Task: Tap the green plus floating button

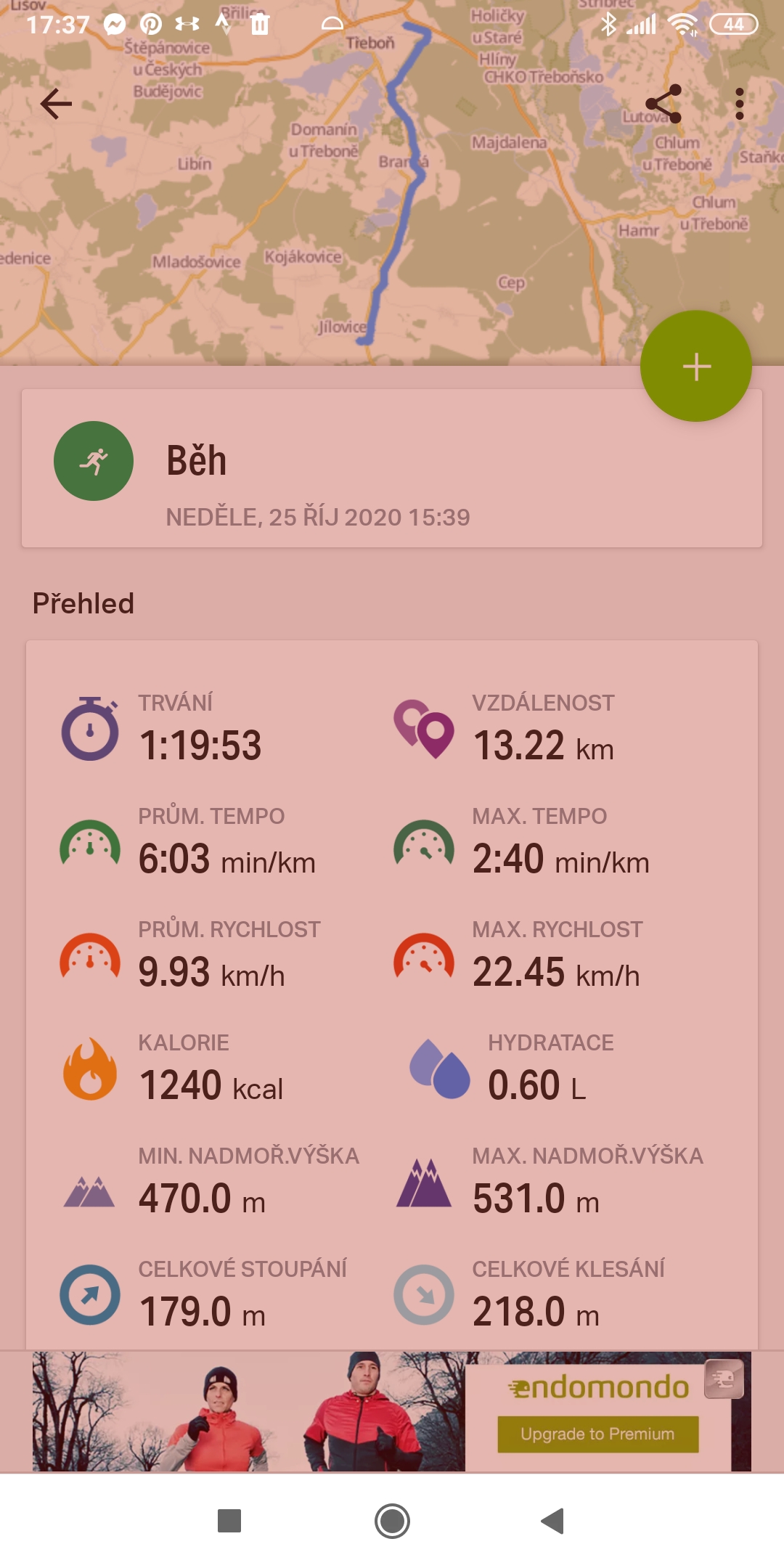Action: point(695,366)
